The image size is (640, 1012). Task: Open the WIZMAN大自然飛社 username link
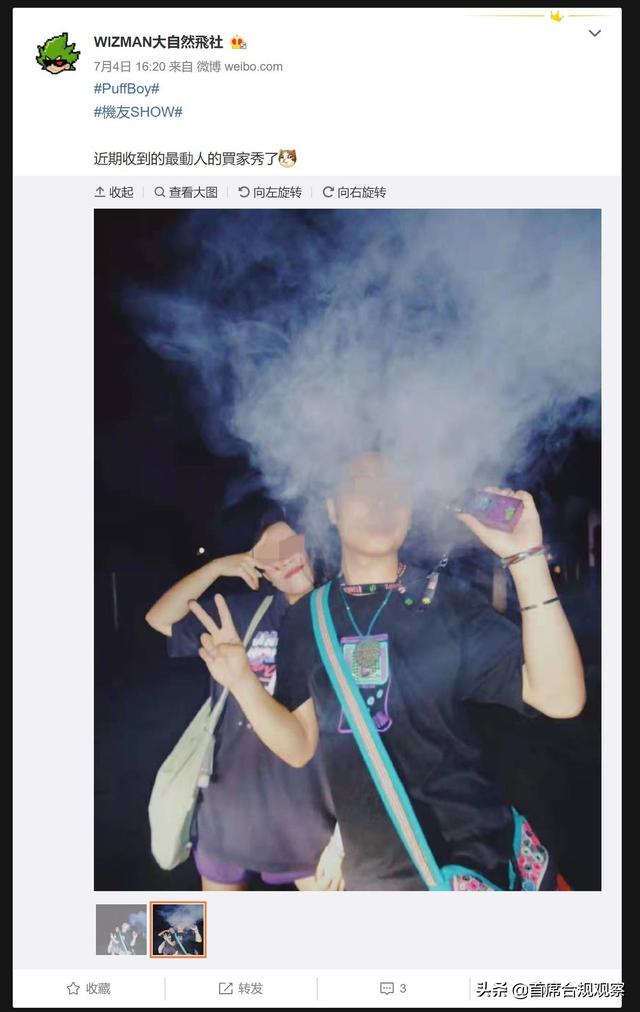click(x=159, y=42)
